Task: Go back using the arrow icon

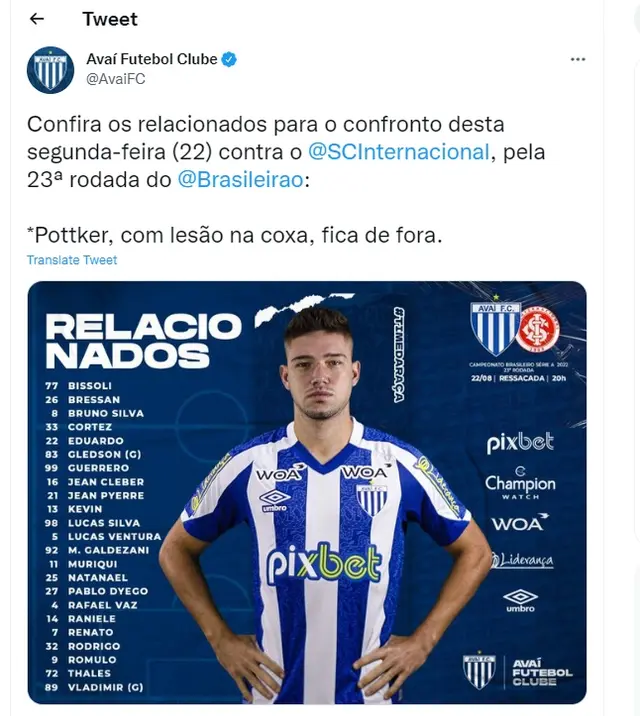Action: click(x=37, y=19)
